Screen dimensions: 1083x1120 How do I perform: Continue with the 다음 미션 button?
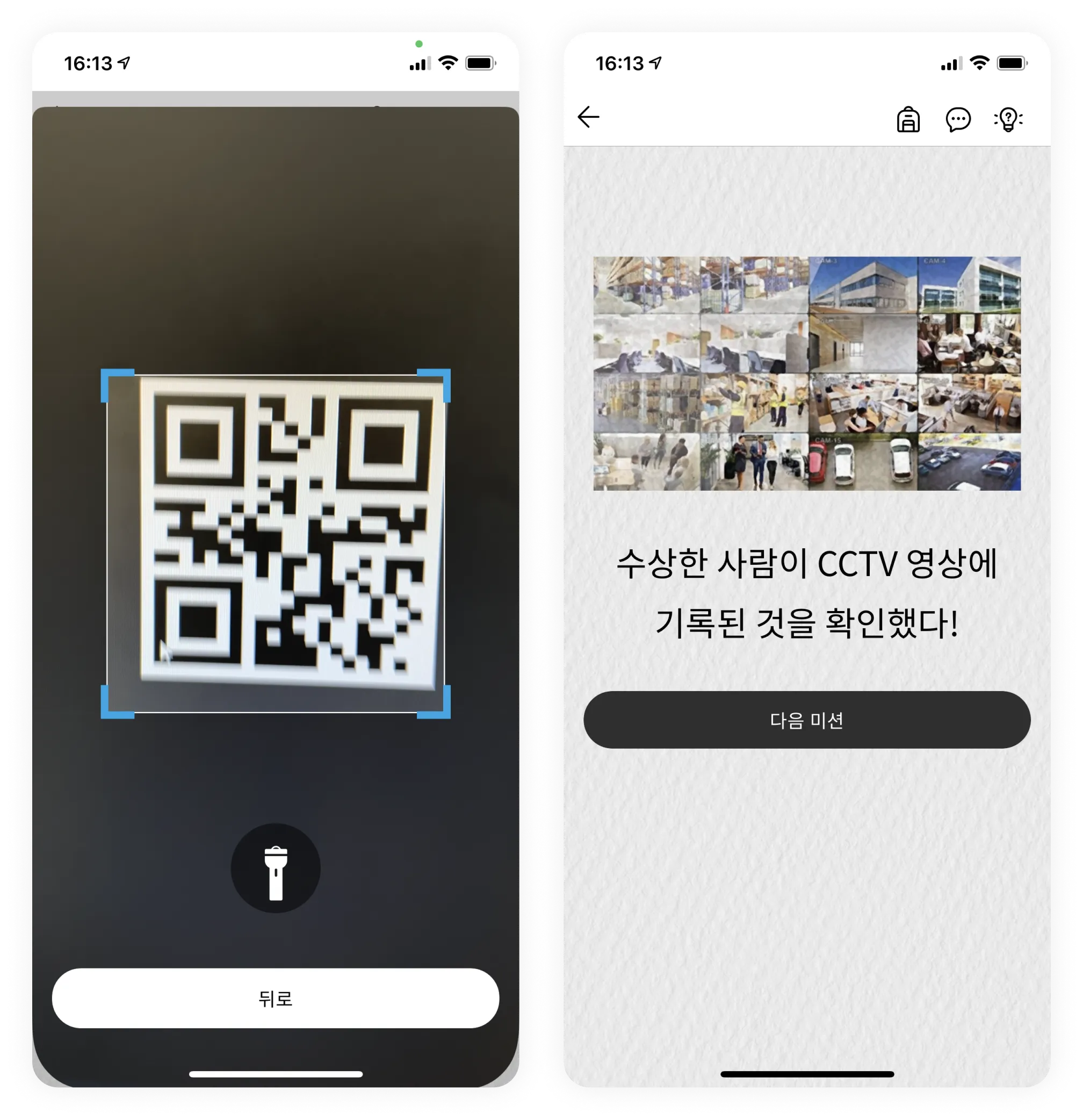pos(806,720)
